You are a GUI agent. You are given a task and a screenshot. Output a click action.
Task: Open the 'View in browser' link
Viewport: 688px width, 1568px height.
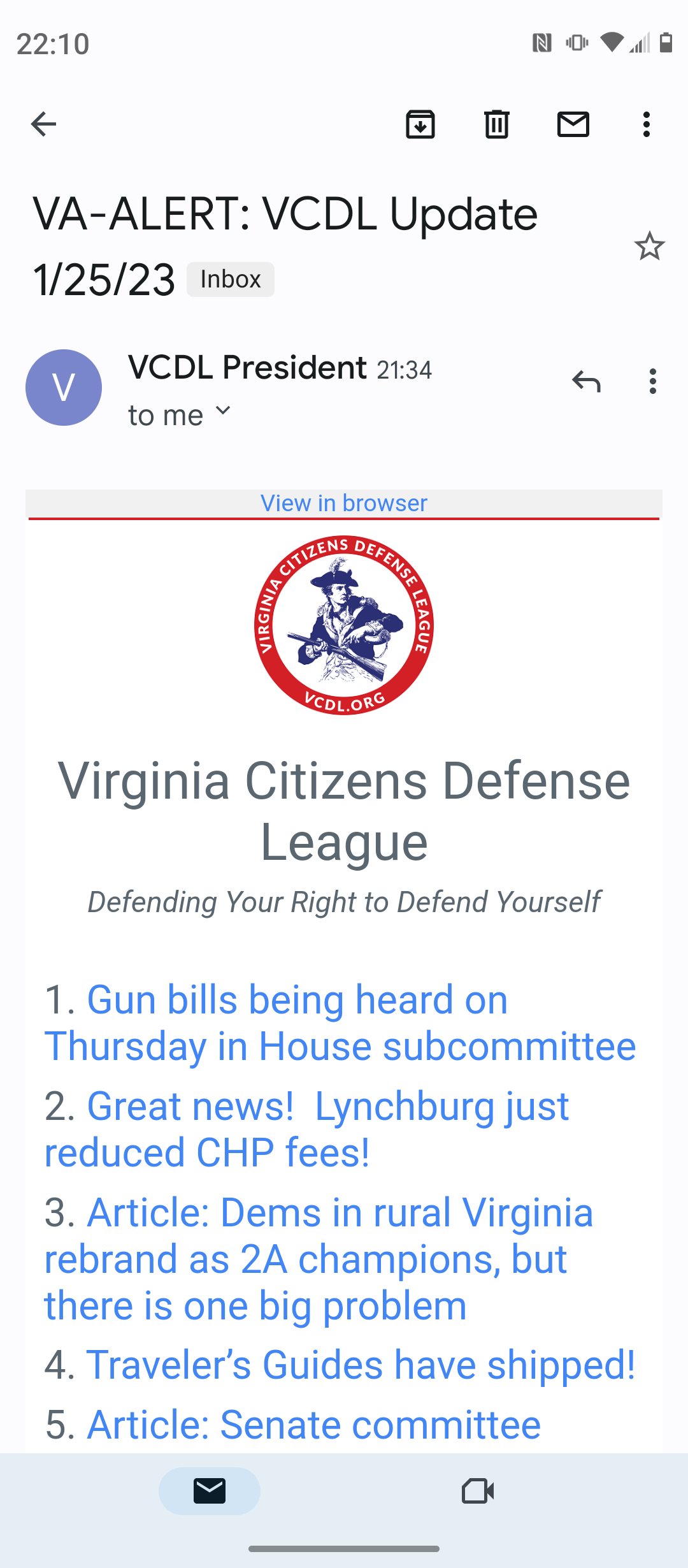coord(344,503)
